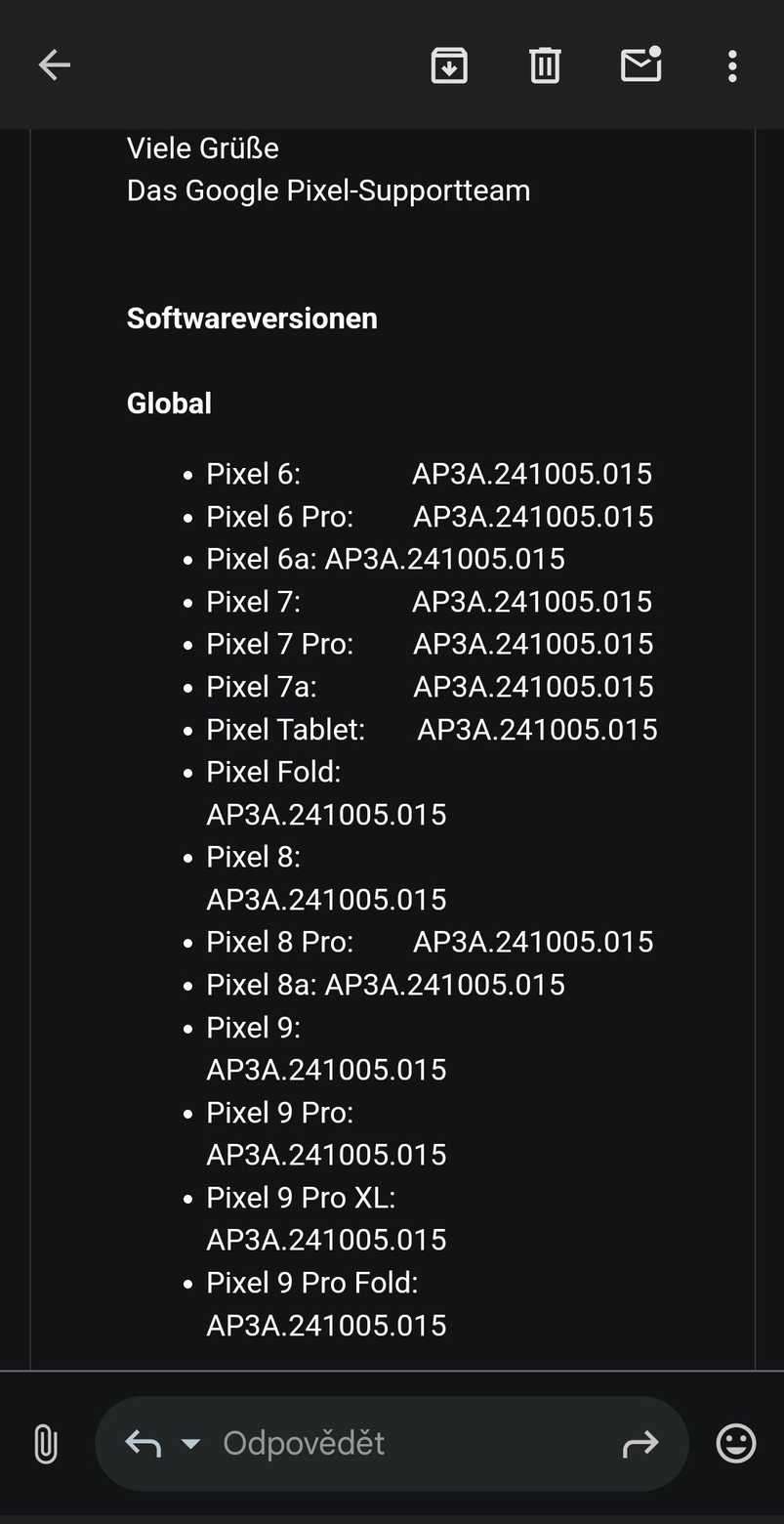
Task: Go back to the inbox
Action: click(x=55, y=65)
